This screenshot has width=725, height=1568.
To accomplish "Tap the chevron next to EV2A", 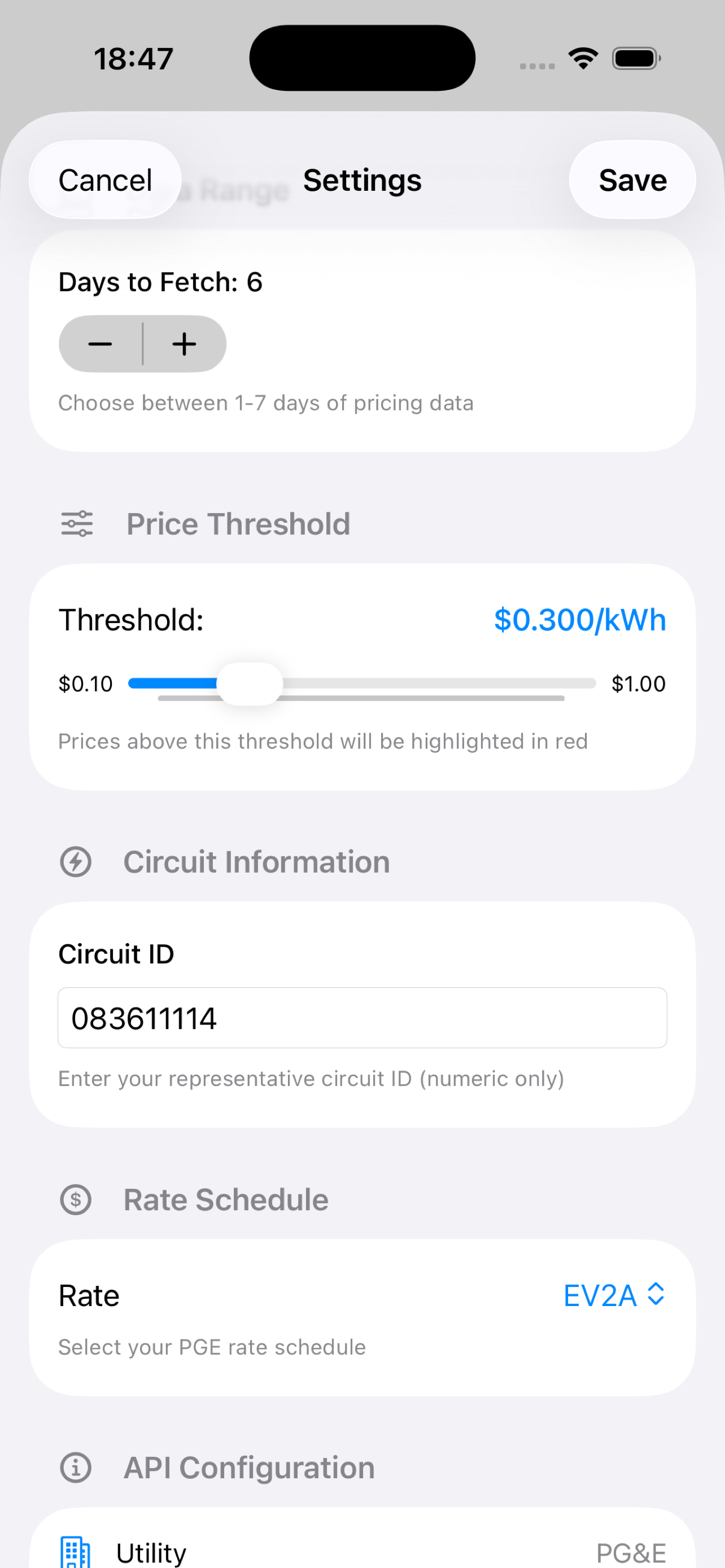I will point(656,1295).
